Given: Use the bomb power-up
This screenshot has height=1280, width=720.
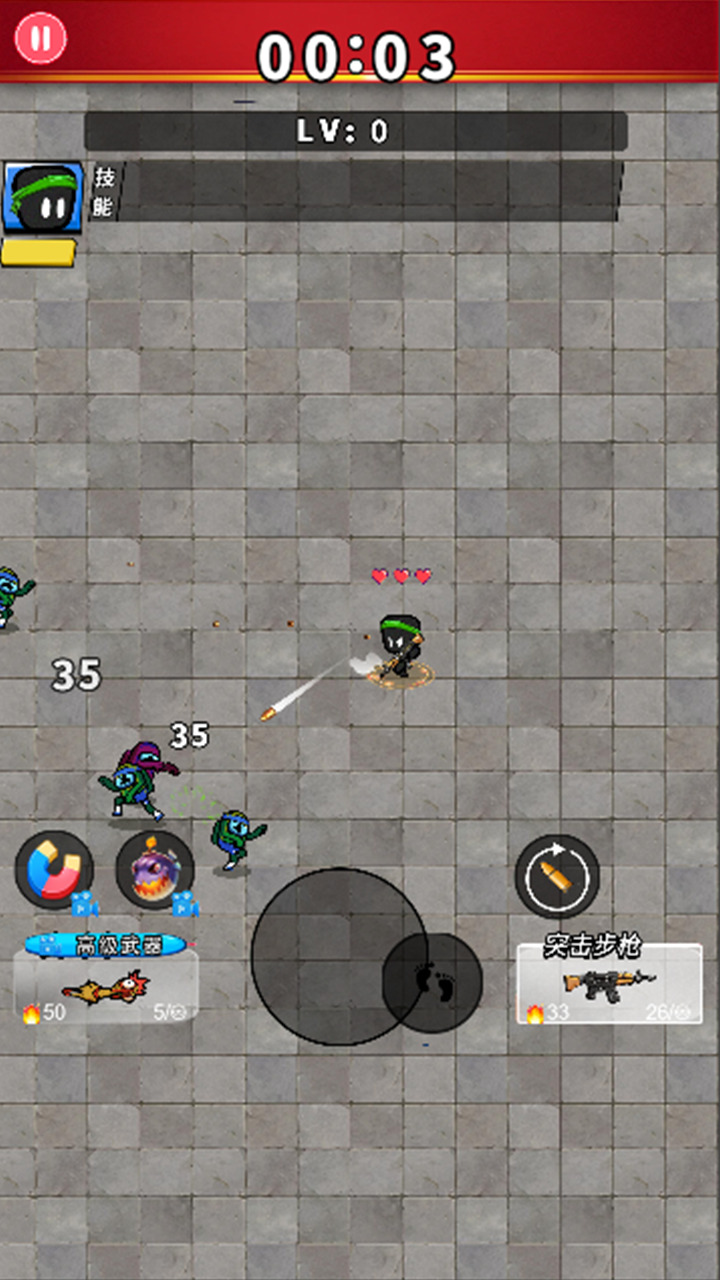Looking at the screenshot, I should 155,870.
